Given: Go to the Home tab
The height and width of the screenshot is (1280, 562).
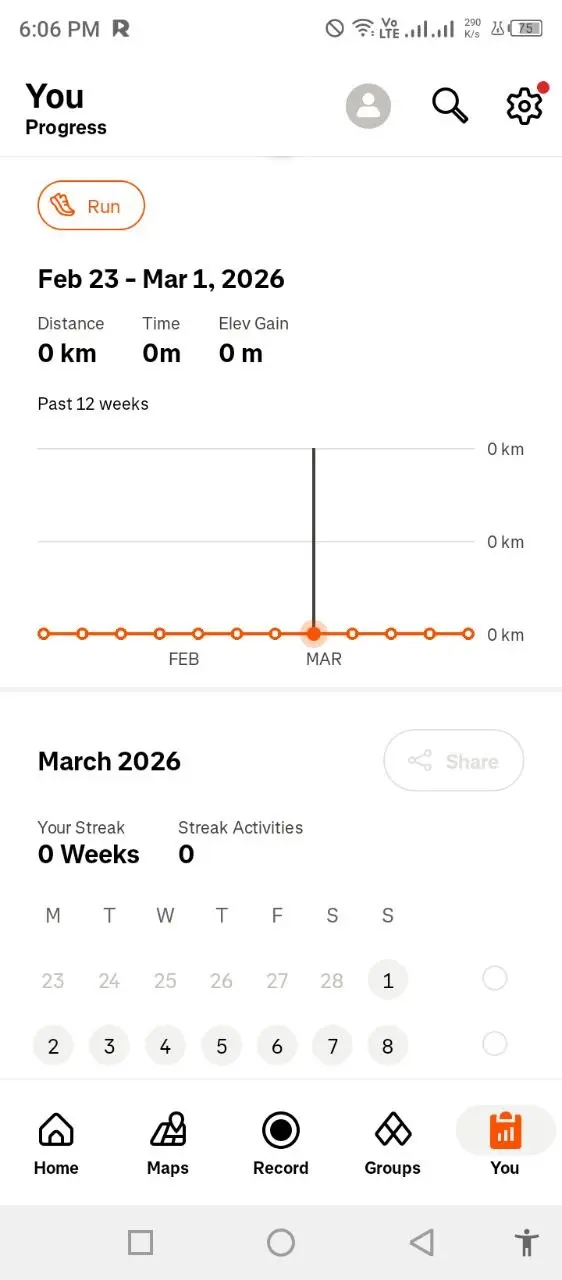Looking at the screenshot, I should (56, 1144).
